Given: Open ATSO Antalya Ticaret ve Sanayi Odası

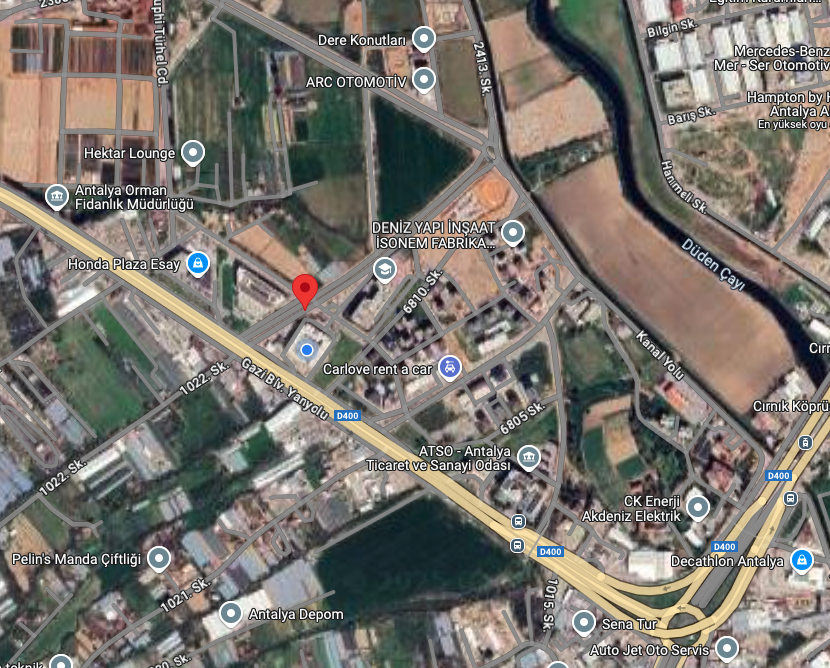Looking at the screenshot, I should [529, 458].
